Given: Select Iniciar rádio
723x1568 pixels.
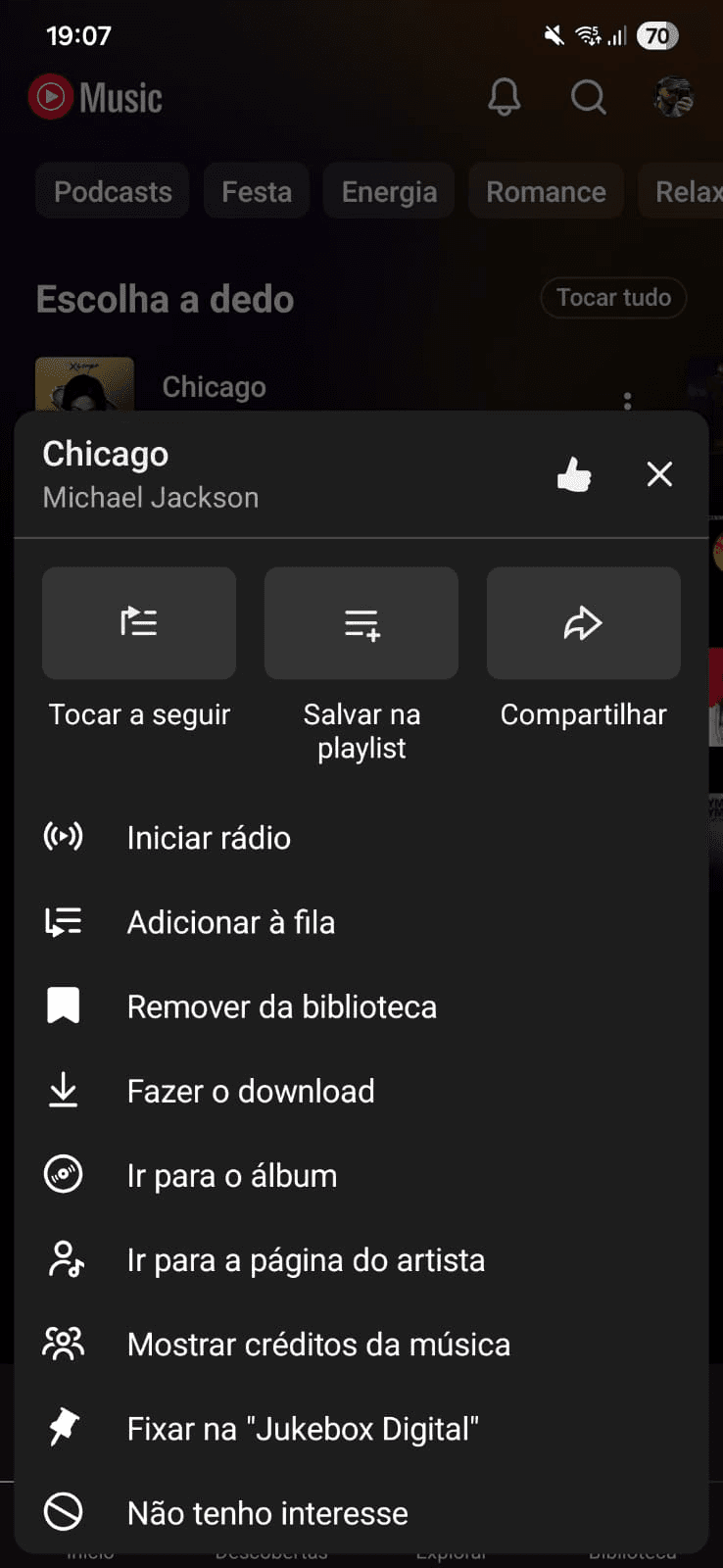Looking at the screenshot, I should pyautogui.click(x=209, y=838).
